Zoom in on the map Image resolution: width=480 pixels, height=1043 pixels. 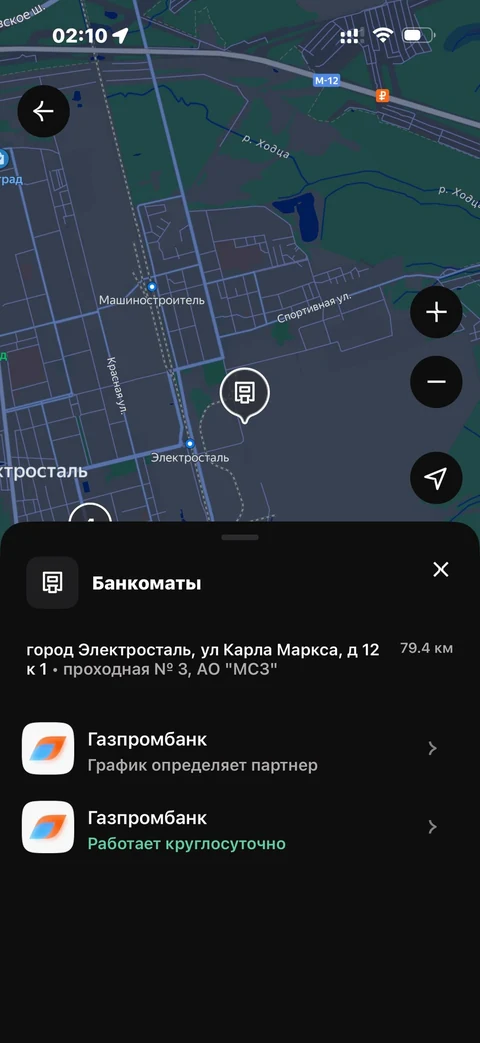436,313
